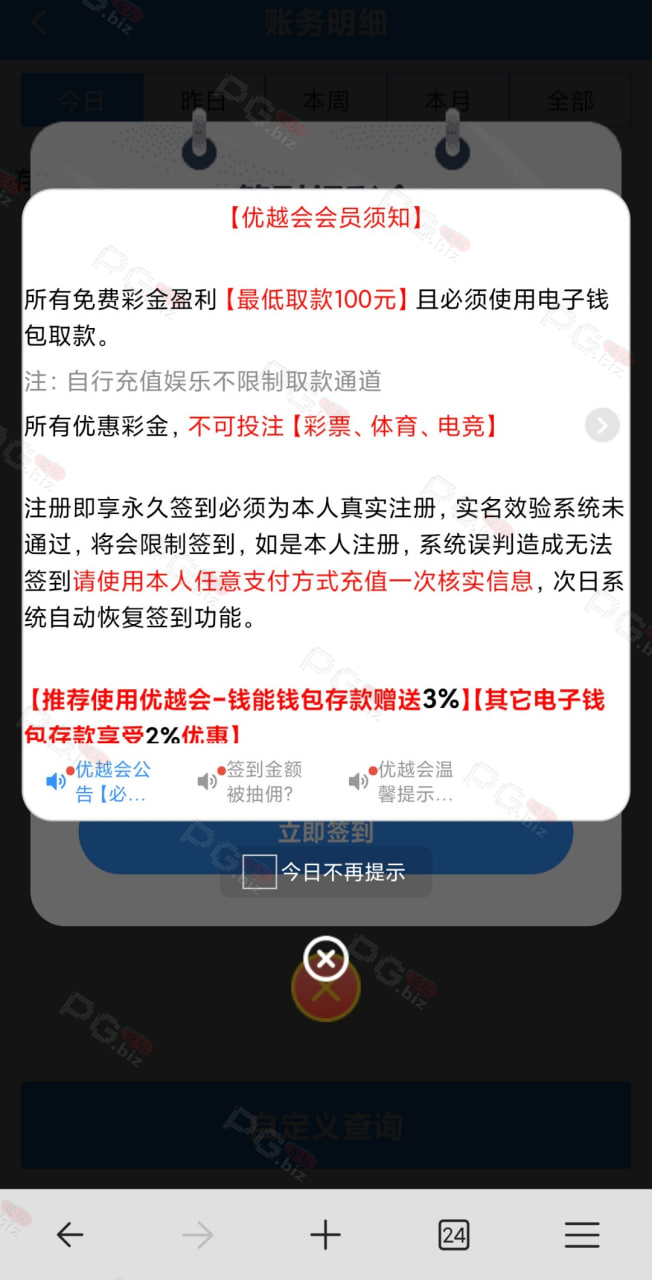Viewport: 652px width, 1280px height.
Task: Open a new browser tab with plus
Action: [326, 1235]
